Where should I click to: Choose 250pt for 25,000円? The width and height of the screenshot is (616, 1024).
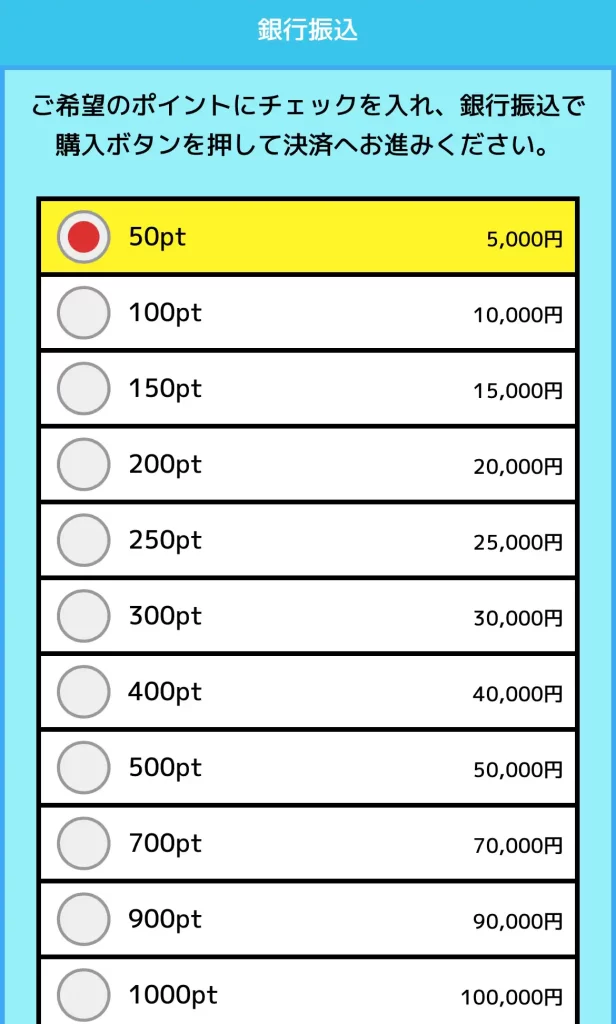[x=83, y=541]
